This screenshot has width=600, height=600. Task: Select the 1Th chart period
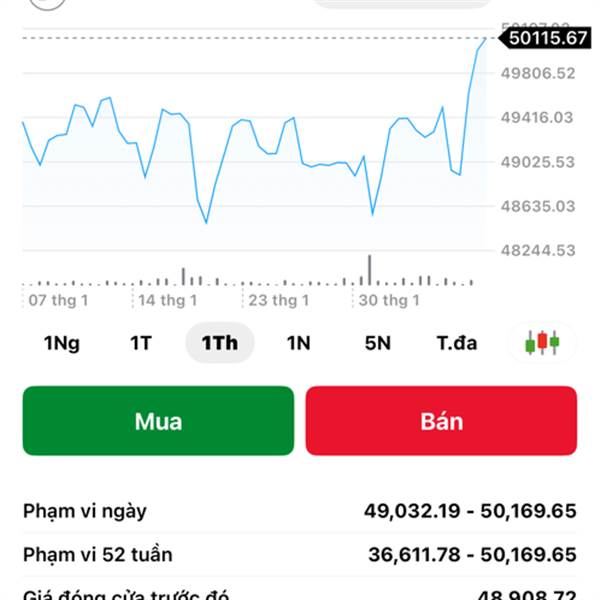click(x=220, y=343)
